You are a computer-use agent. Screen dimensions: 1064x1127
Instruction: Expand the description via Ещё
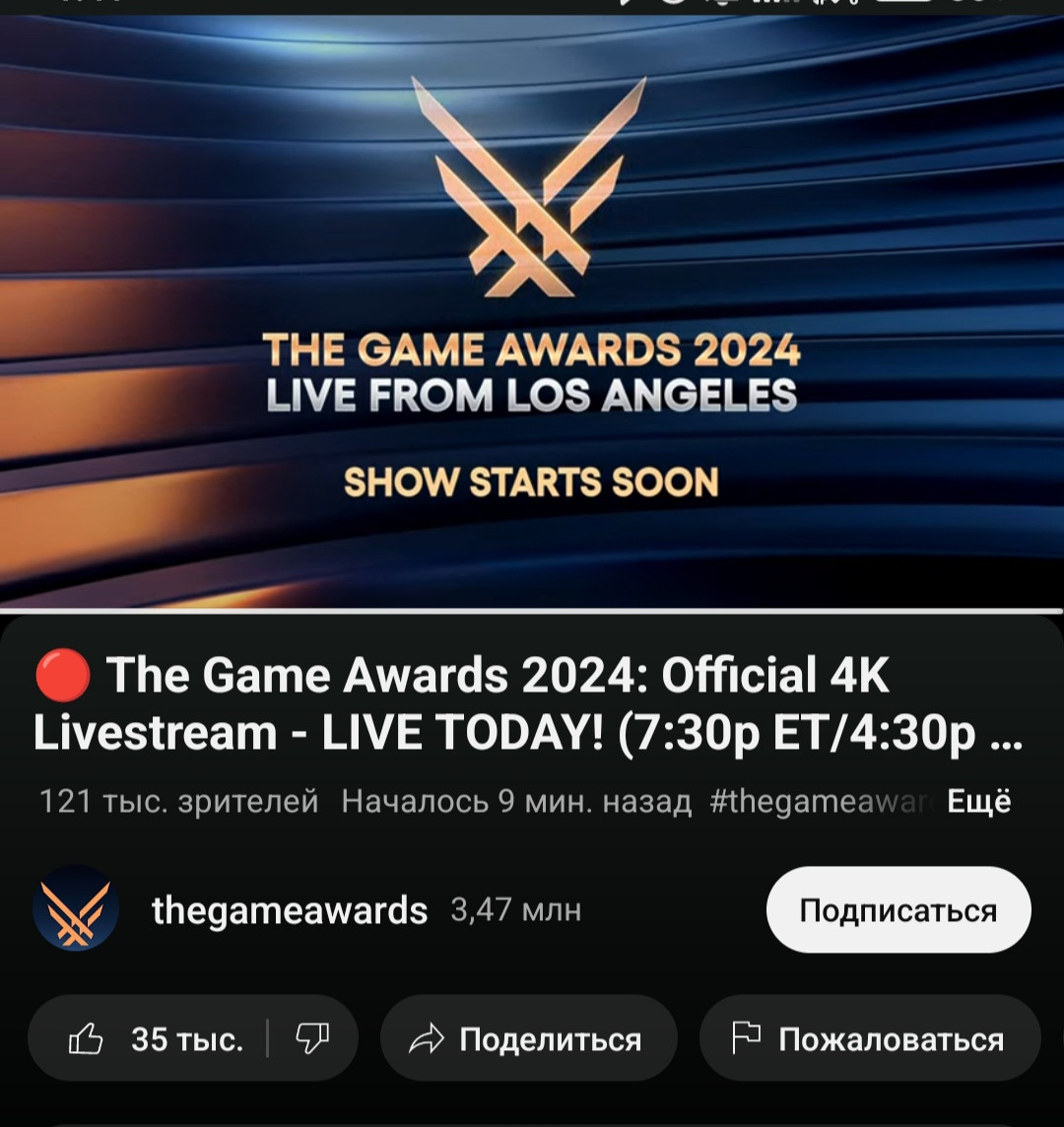pyautogui.click(x=978, y=802)
